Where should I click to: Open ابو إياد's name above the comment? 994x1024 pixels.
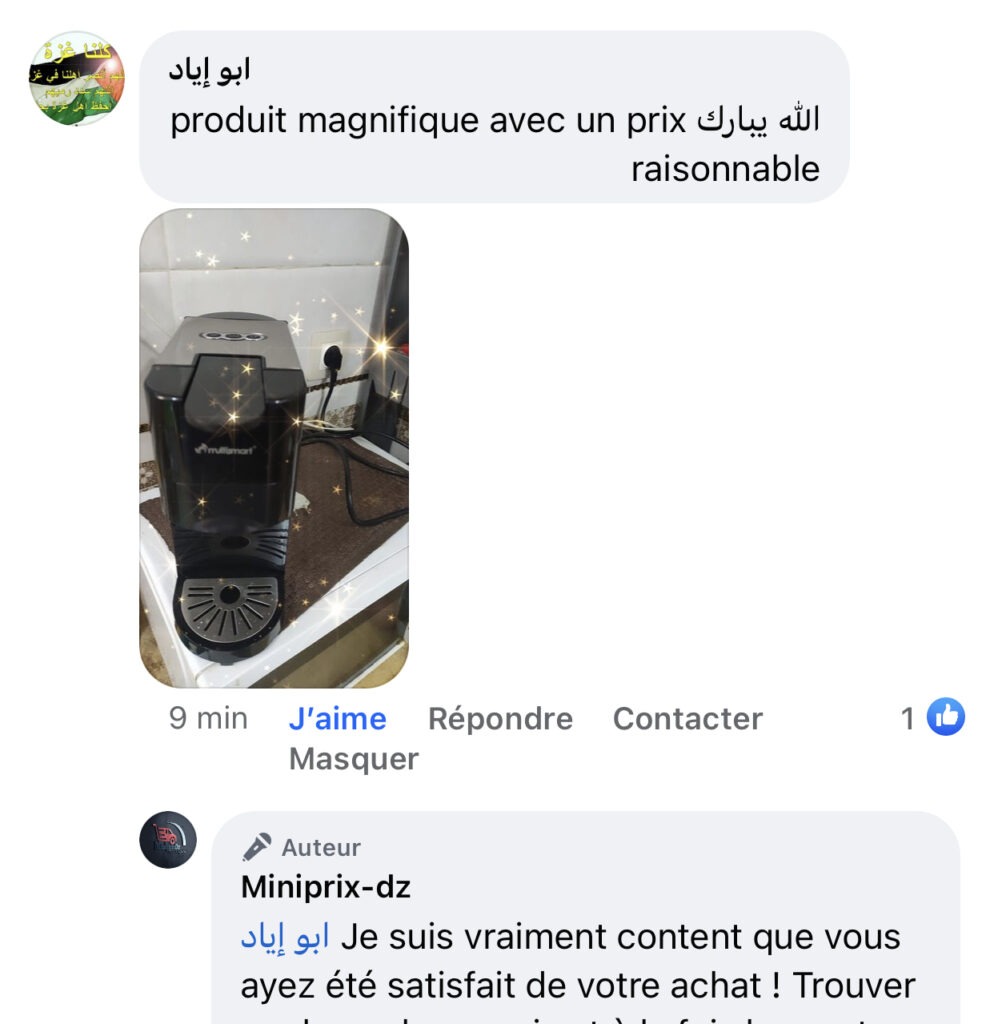click(210, 70)
